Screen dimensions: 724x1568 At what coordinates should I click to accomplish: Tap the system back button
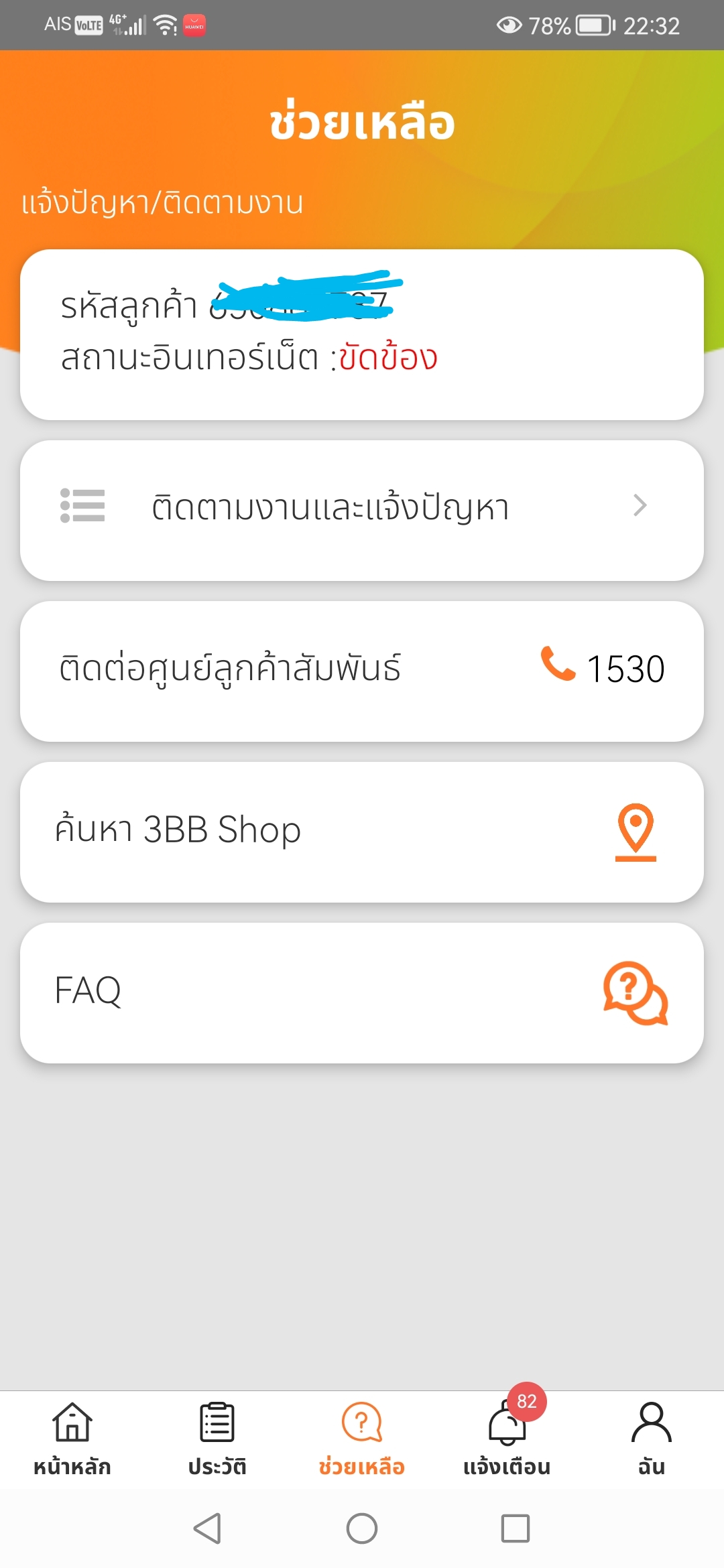tap(207, 1528)
